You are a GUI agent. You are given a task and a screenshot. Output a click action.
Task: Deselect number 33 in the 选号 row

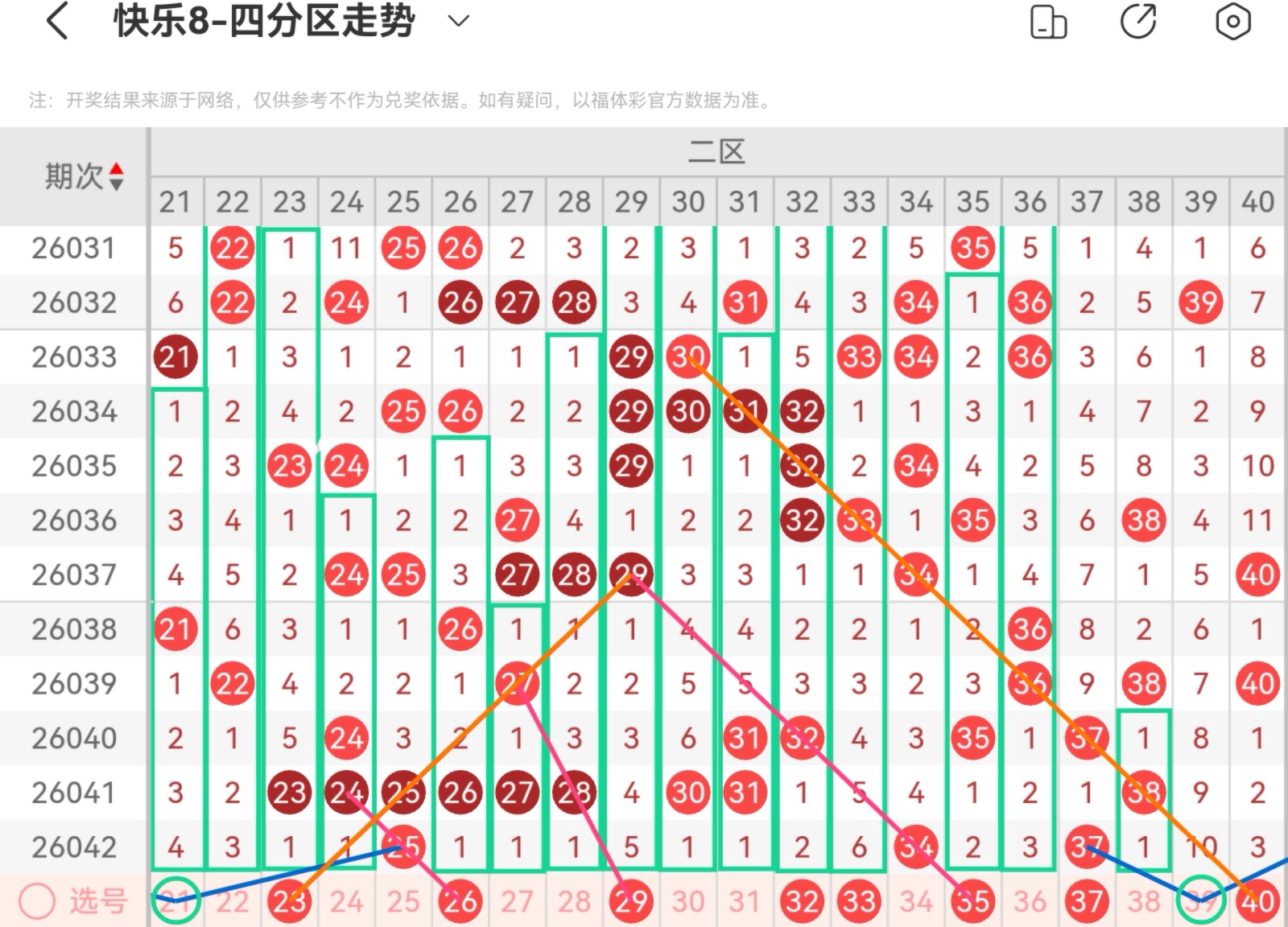[859, 901]
